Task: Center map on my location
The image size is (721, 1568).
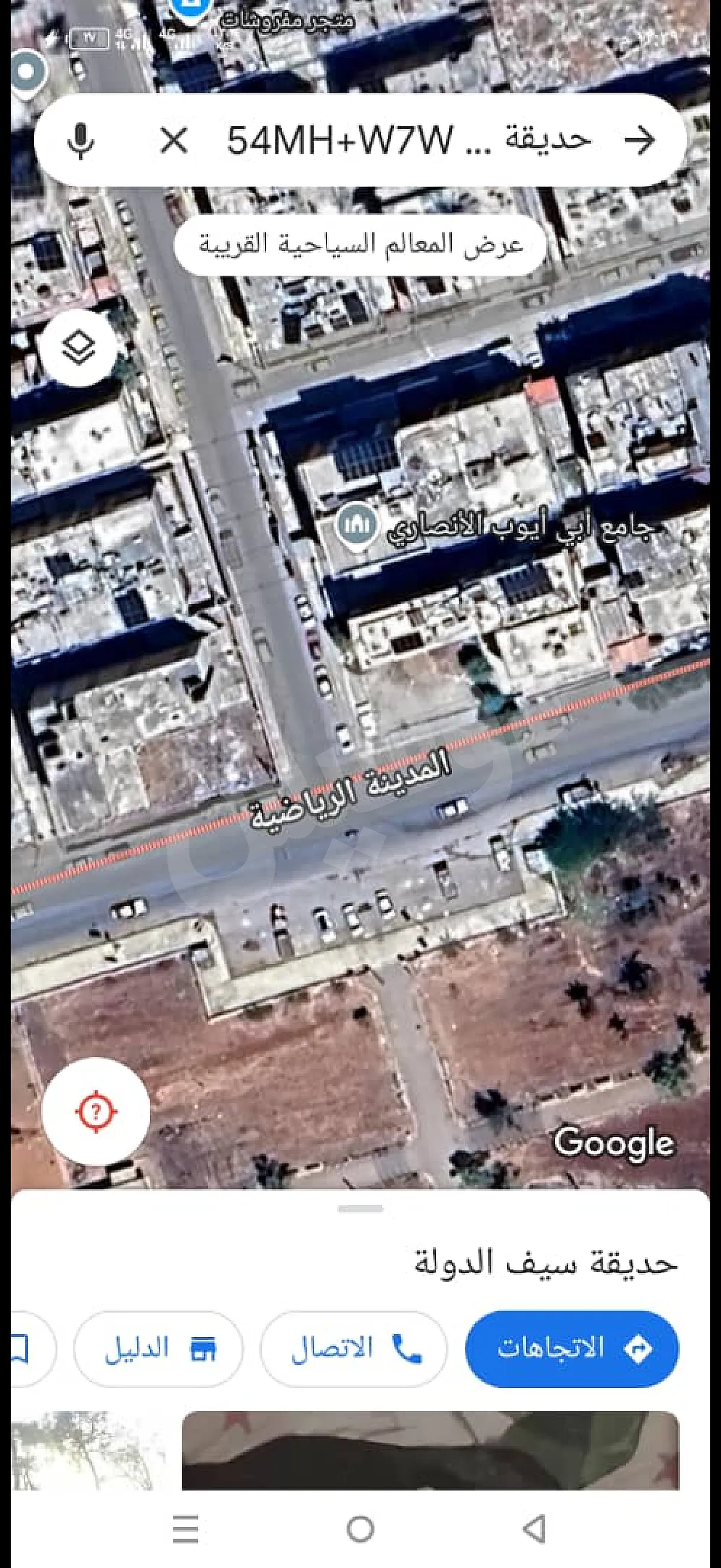Action: (x=96, y=1112)
